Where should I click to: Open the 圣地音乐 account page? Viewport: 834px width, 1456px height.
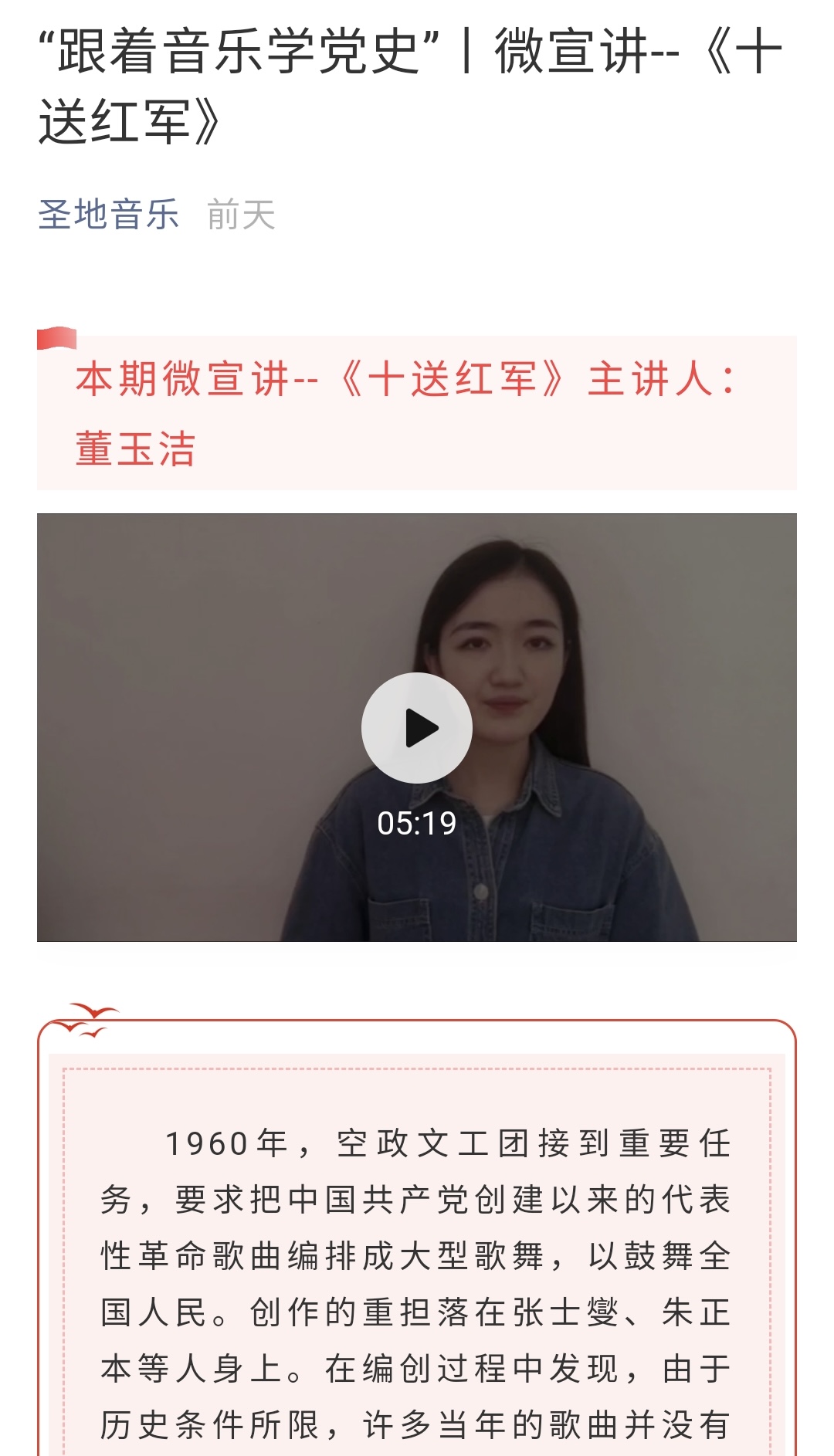pyautogui.click(x=108, y=215)
